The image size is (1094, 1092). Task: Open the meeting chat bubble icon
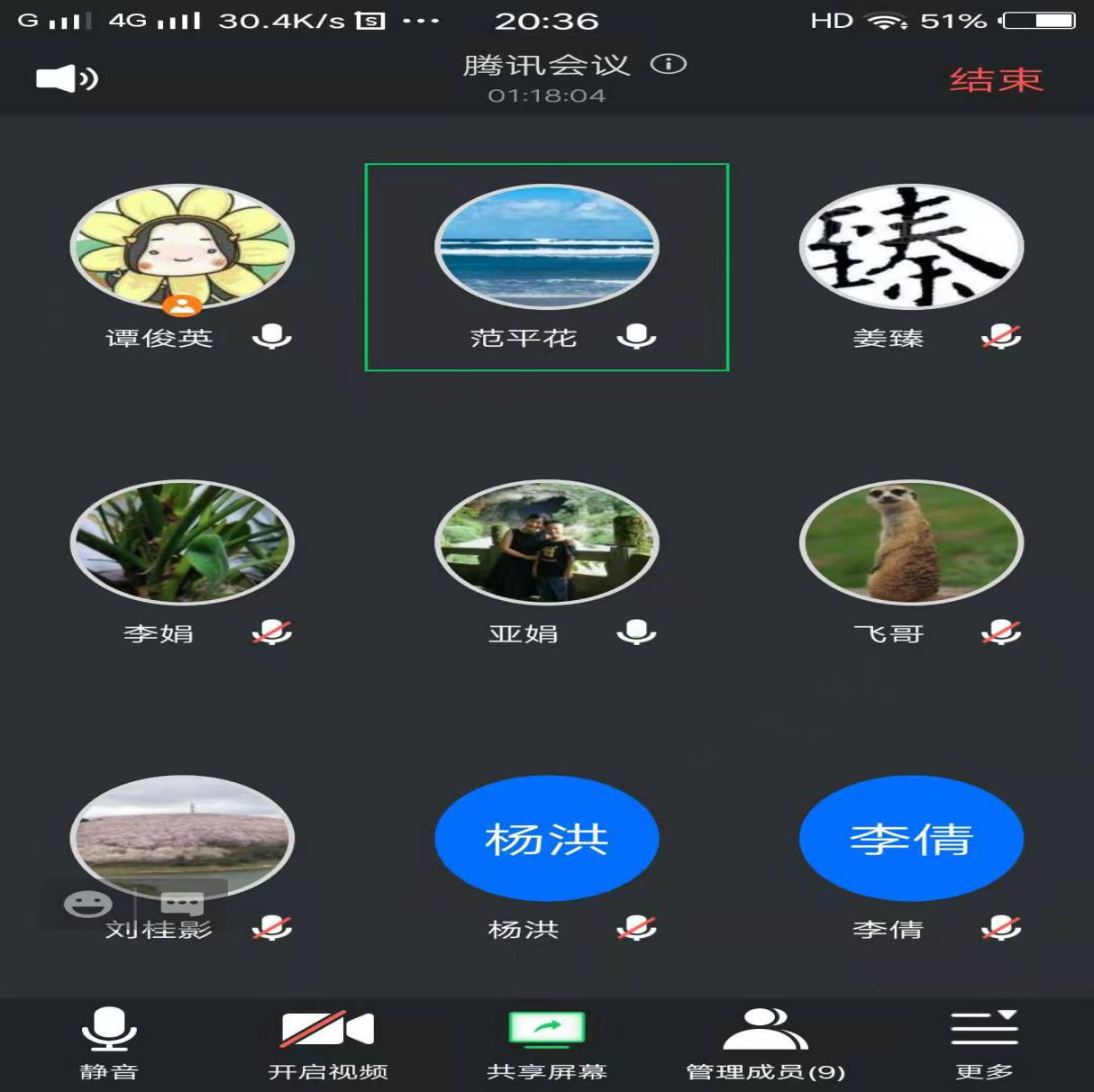(182, 904)
